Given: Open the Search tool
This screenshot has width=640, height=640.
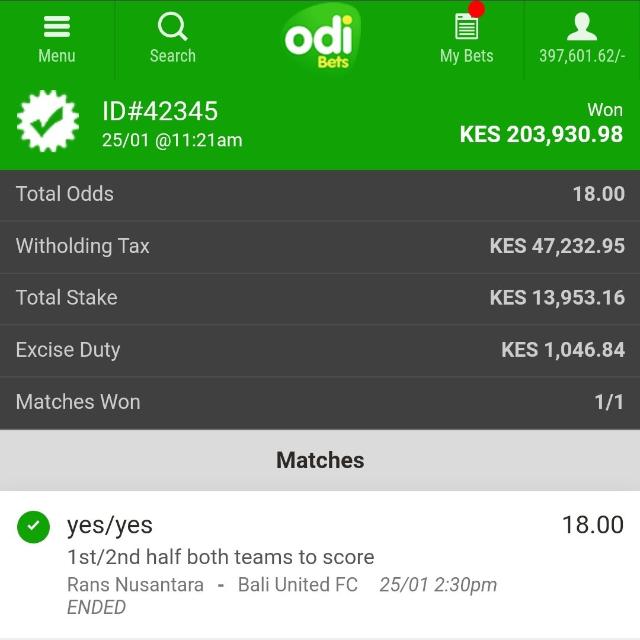Looking at the screenshot, I should [x=172, y=38].
